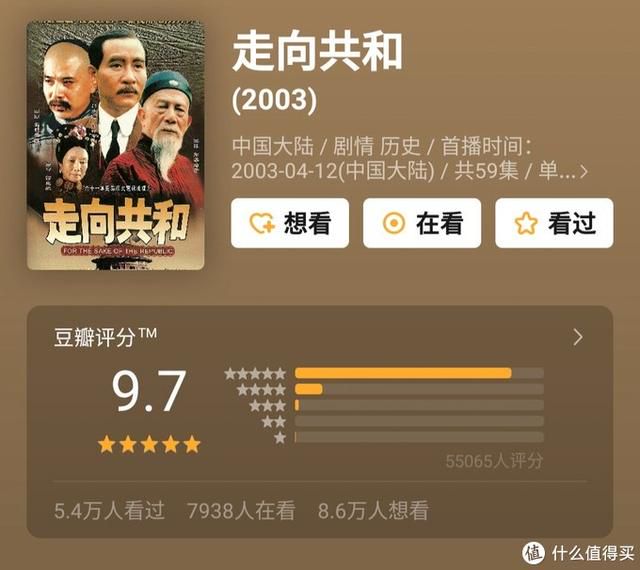Mark the show as 在看

(x=421, y=223)
